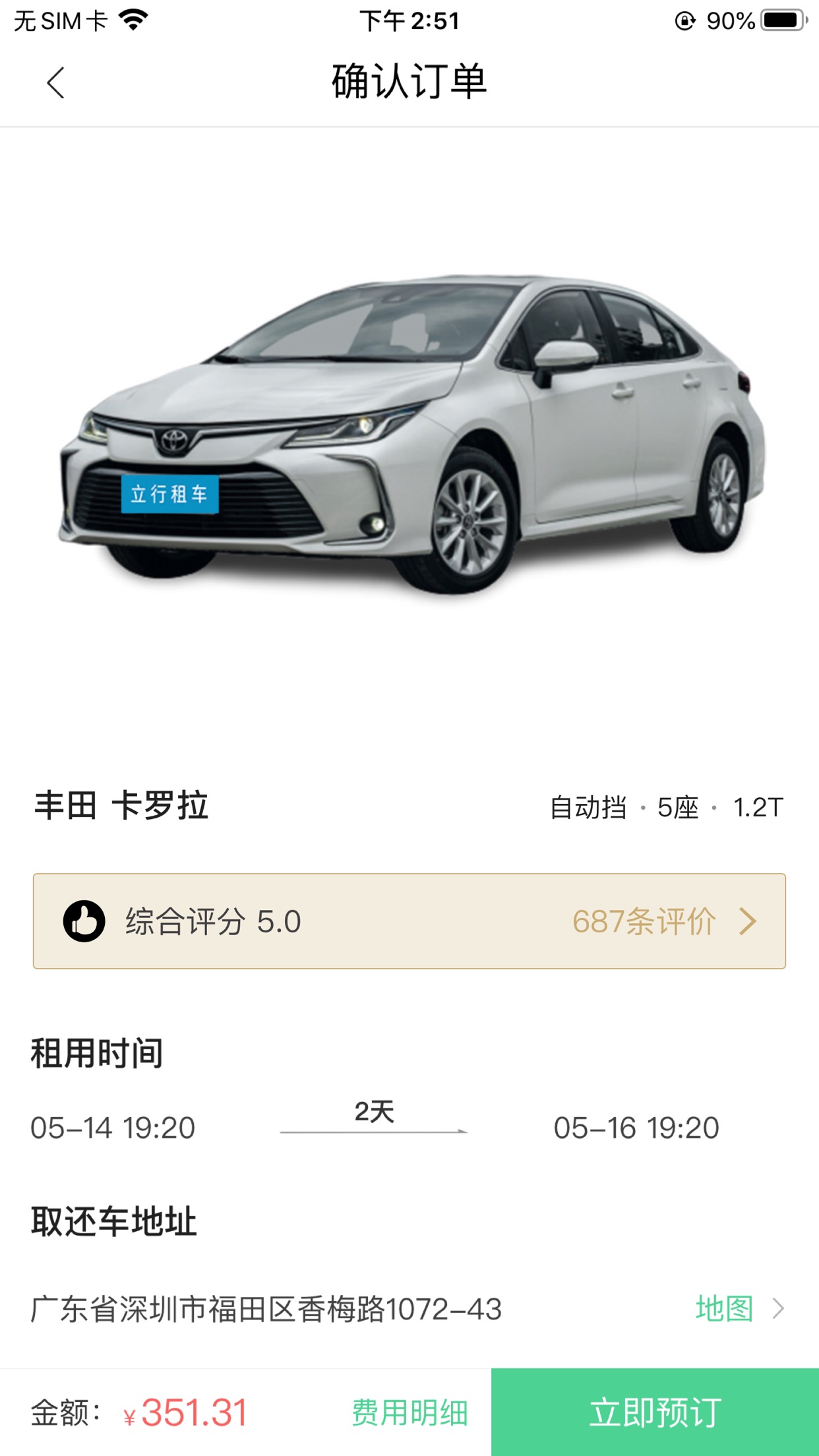The width and height of the screenshot is (819, 1456).
Task: Tap the back arrow to leave order page
Action: (55, 82)
